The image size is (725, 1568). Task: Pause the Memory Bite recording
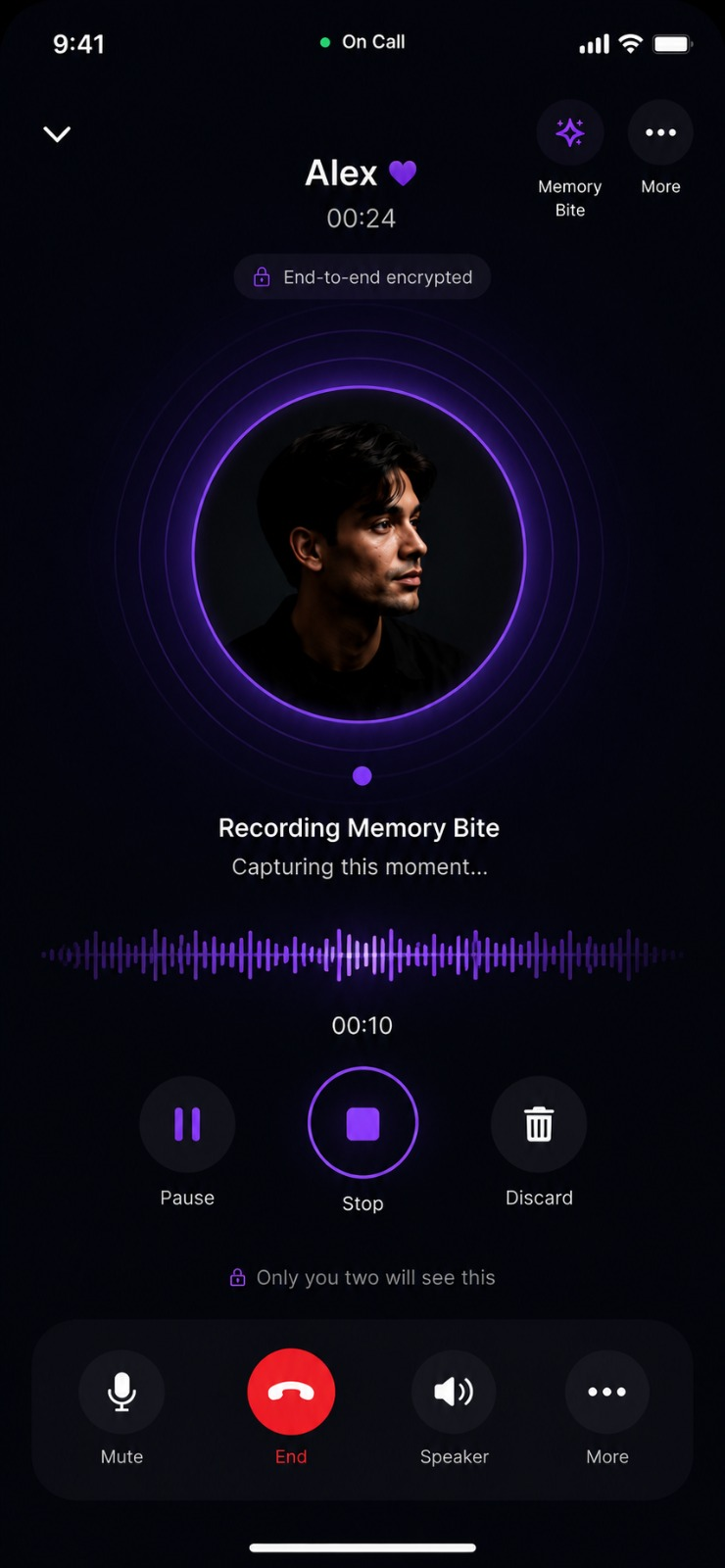(x=187, y=1124)
